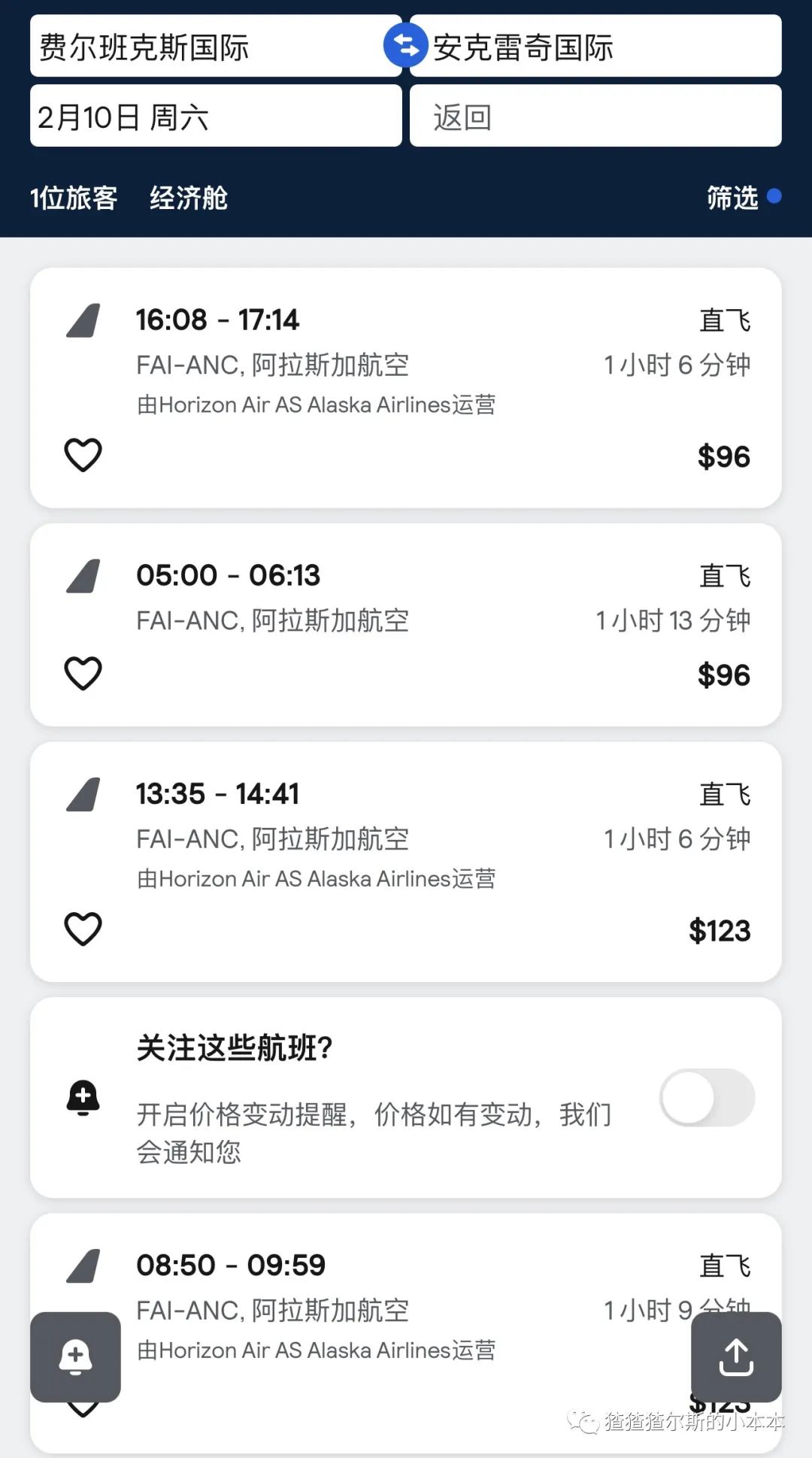The image size is (812, 1458).
Task: Swap origin and destination airports
Action: 405,46
